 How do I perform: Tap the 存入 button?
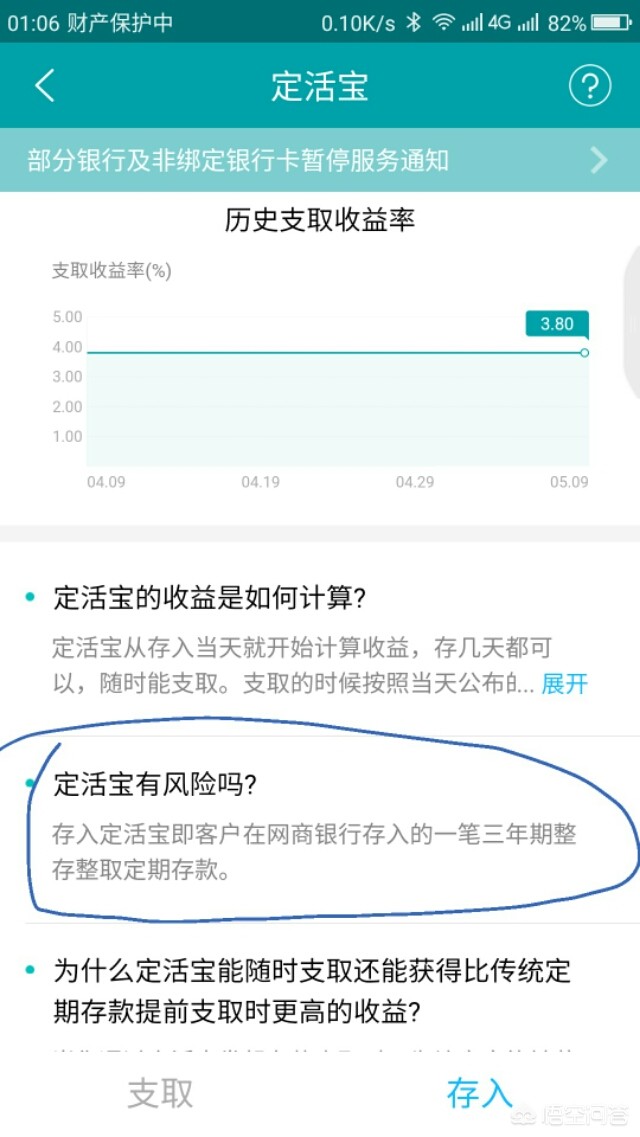coord(479,1093)
